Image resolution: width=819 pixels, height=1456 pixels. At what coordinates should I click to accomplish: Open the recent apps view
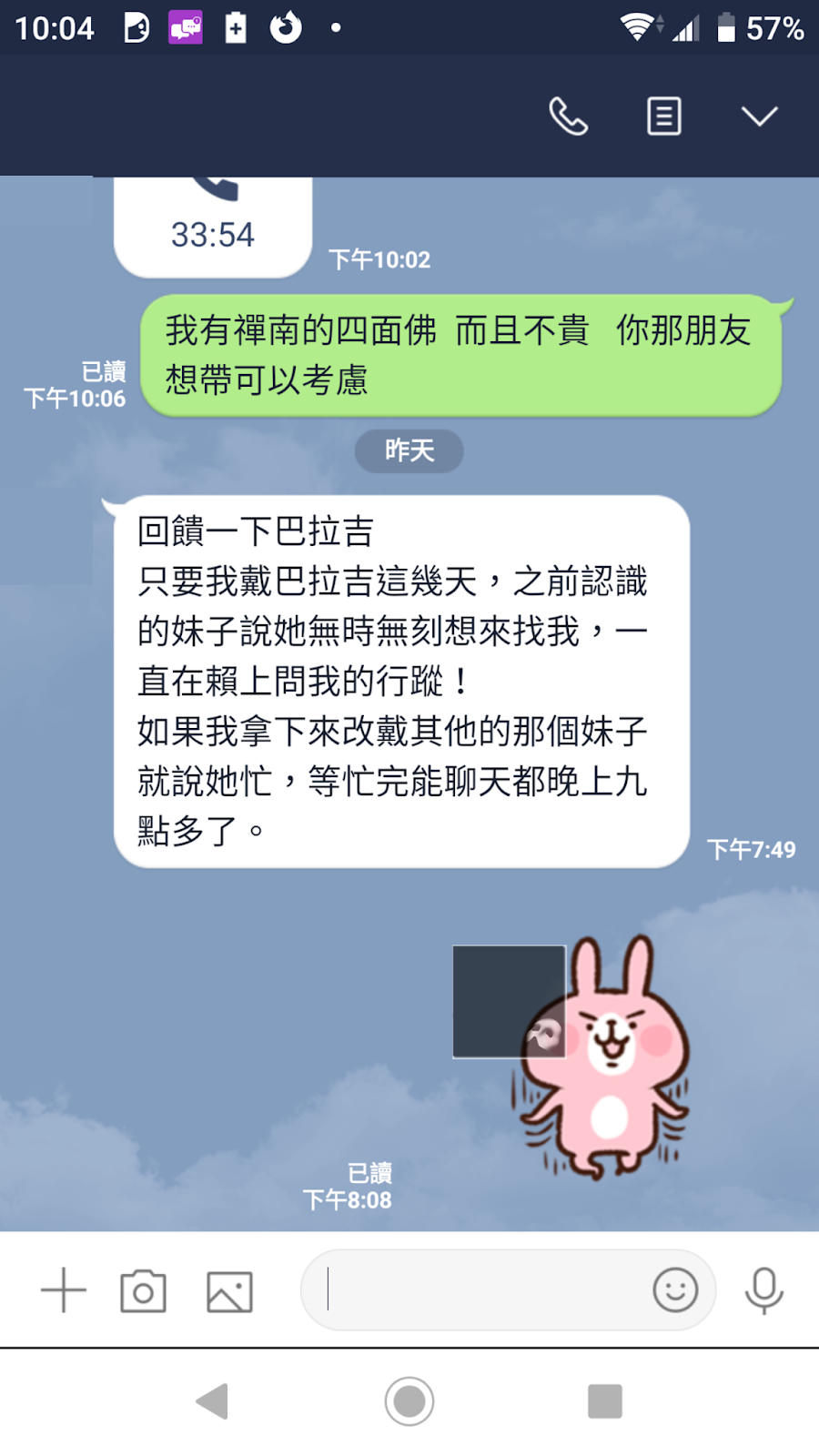pyautogui.click(x=605, y=1401)
